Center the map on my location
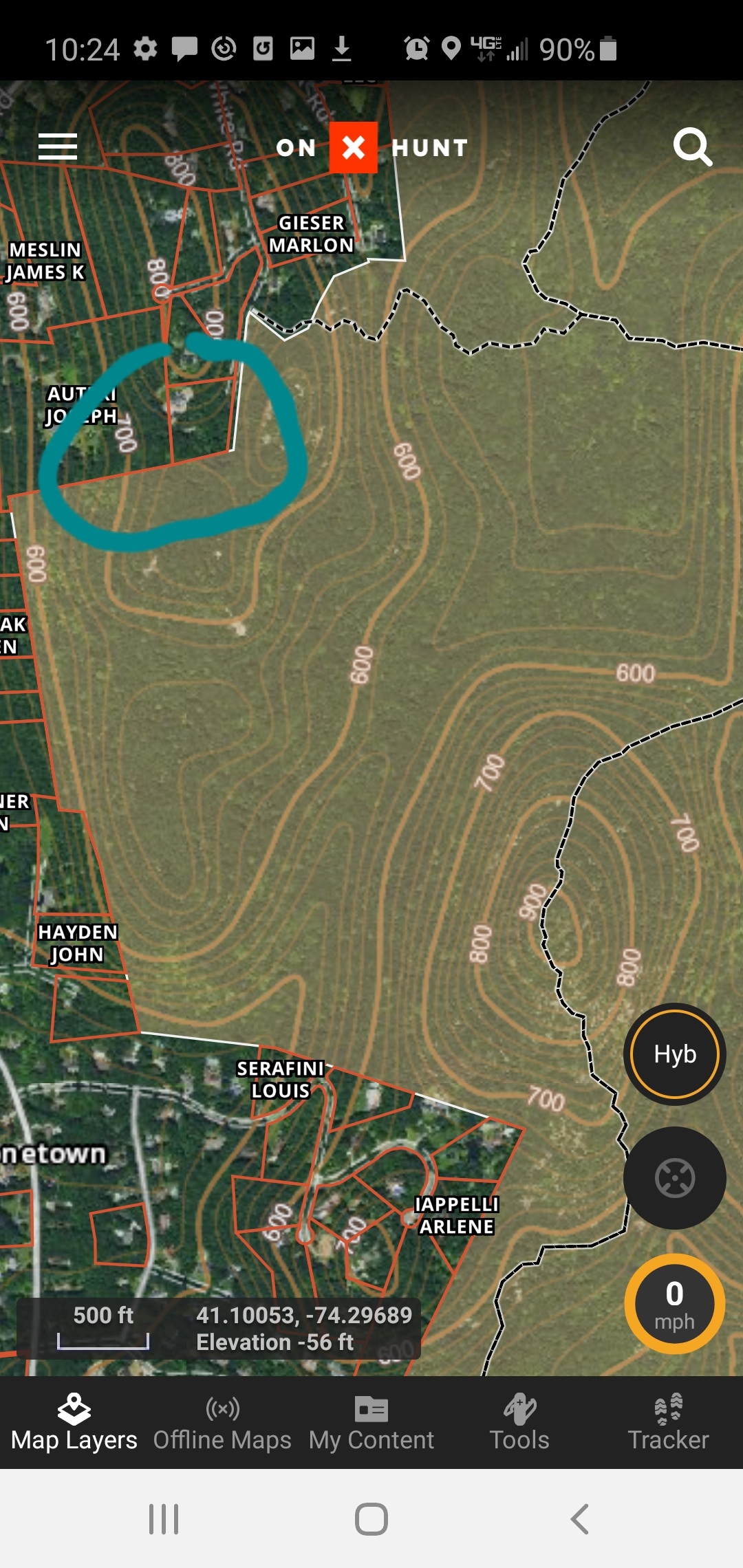743x1568 pixels. [674, 1178]
